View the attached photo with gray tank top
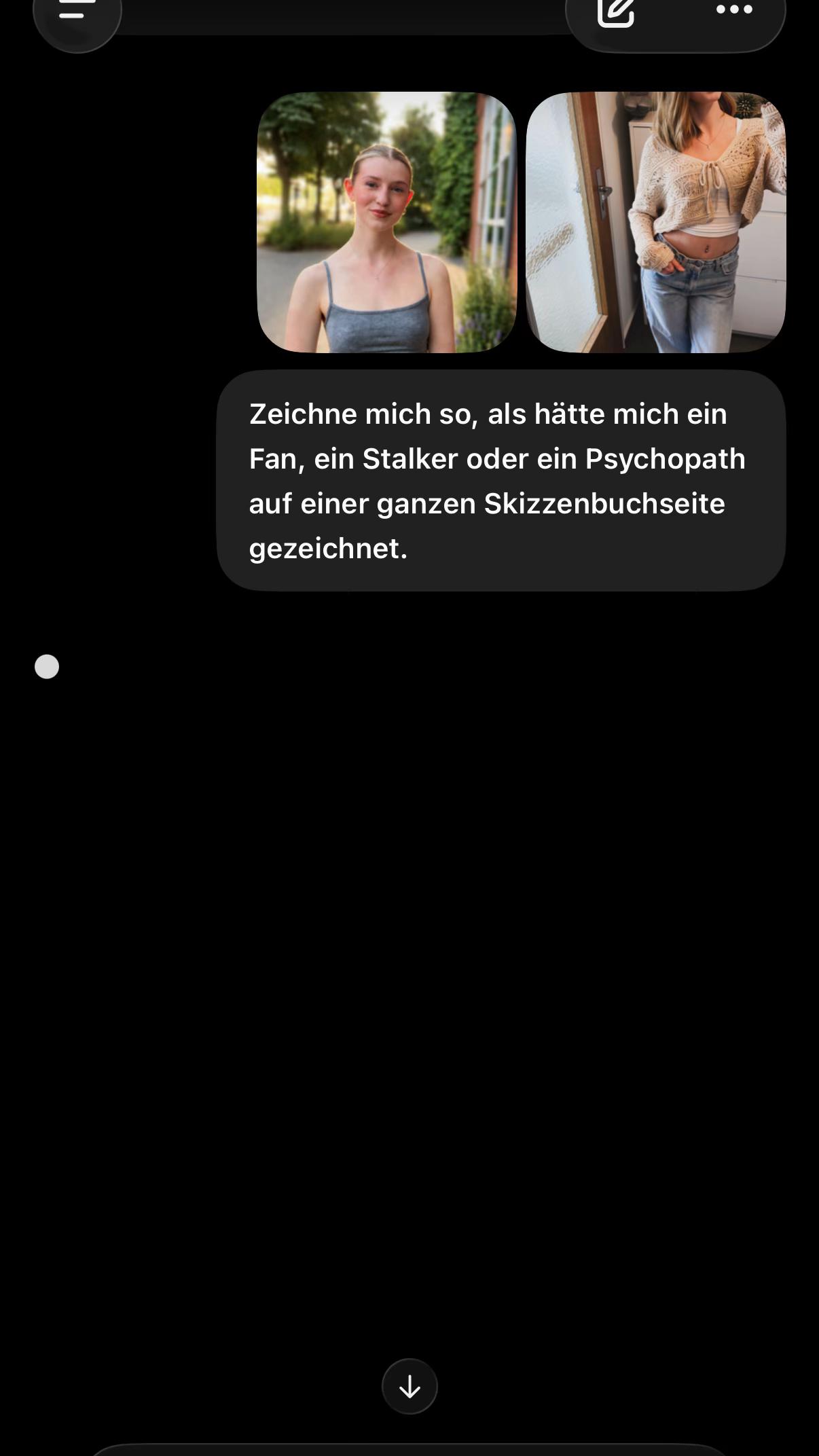The width and height of the screenshot is (819, 1456). pyautogui.click(x=386, y=222)
